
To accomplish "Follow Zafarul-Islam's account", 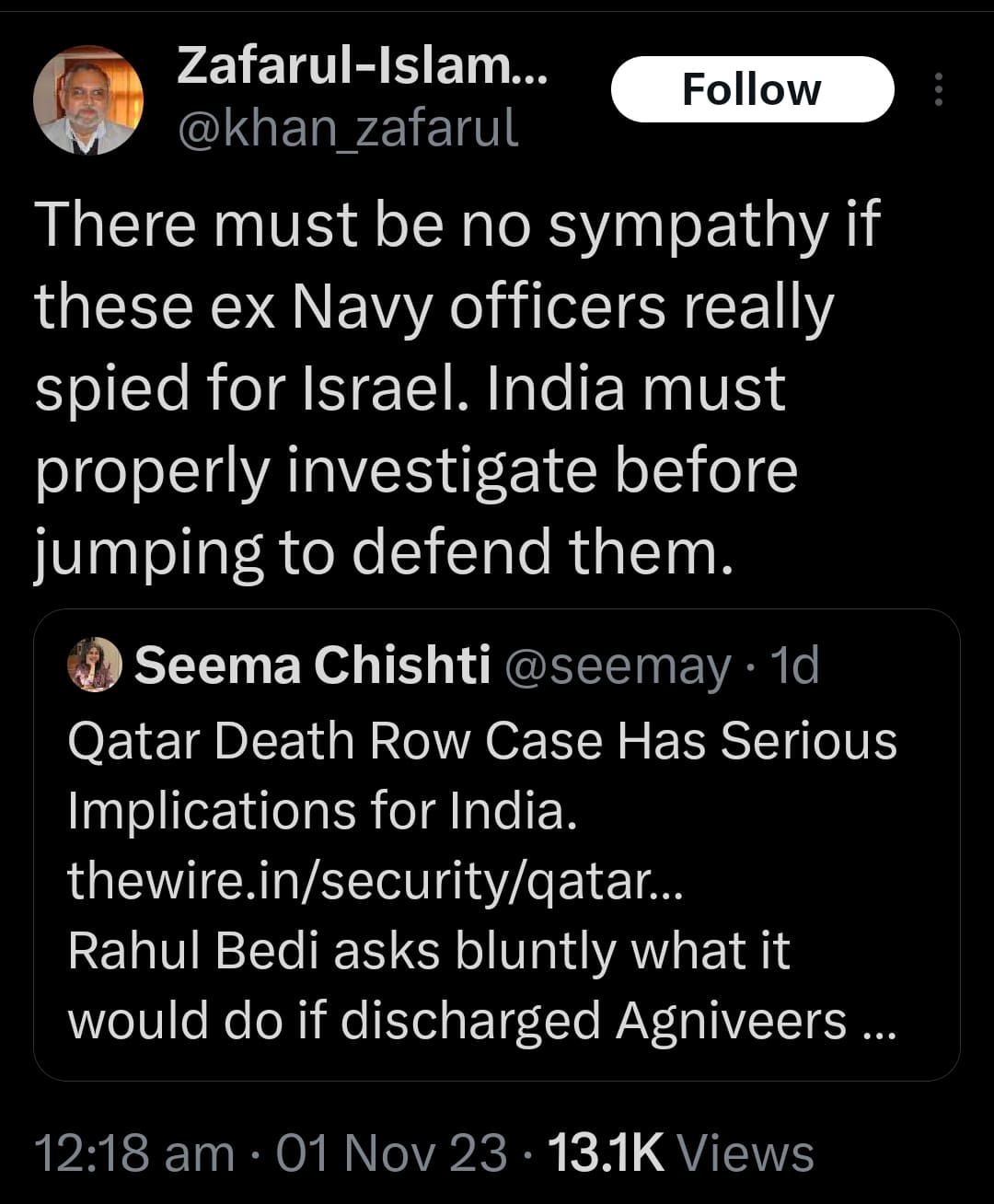I will pyautogui.click(x=752, y=90).
